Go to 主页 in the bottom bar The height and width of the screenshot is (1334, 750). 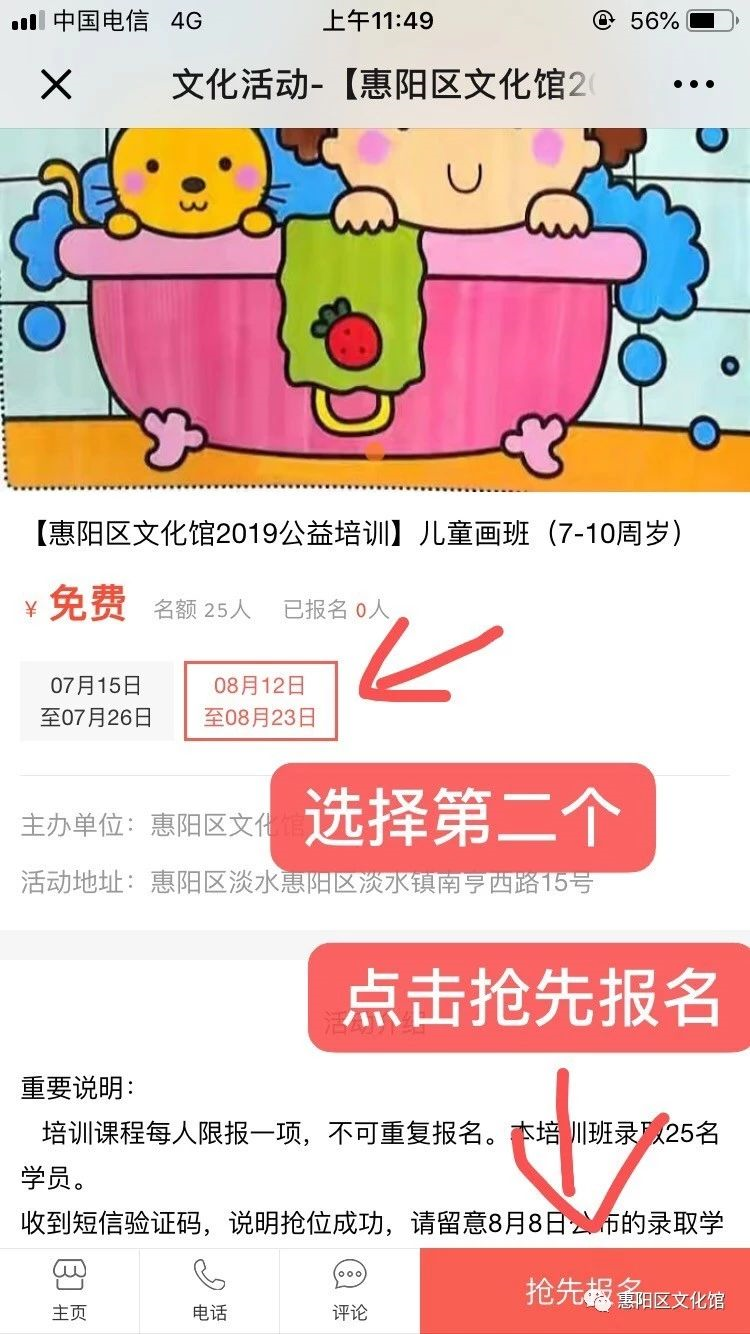pos(69,1290)
